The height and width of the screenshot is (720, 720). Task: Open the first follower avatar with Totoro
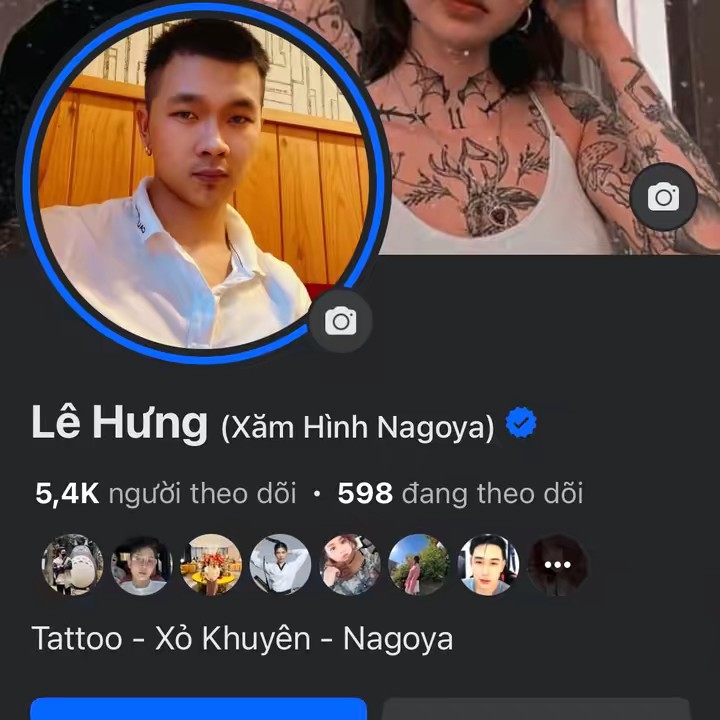pos(72,565)
